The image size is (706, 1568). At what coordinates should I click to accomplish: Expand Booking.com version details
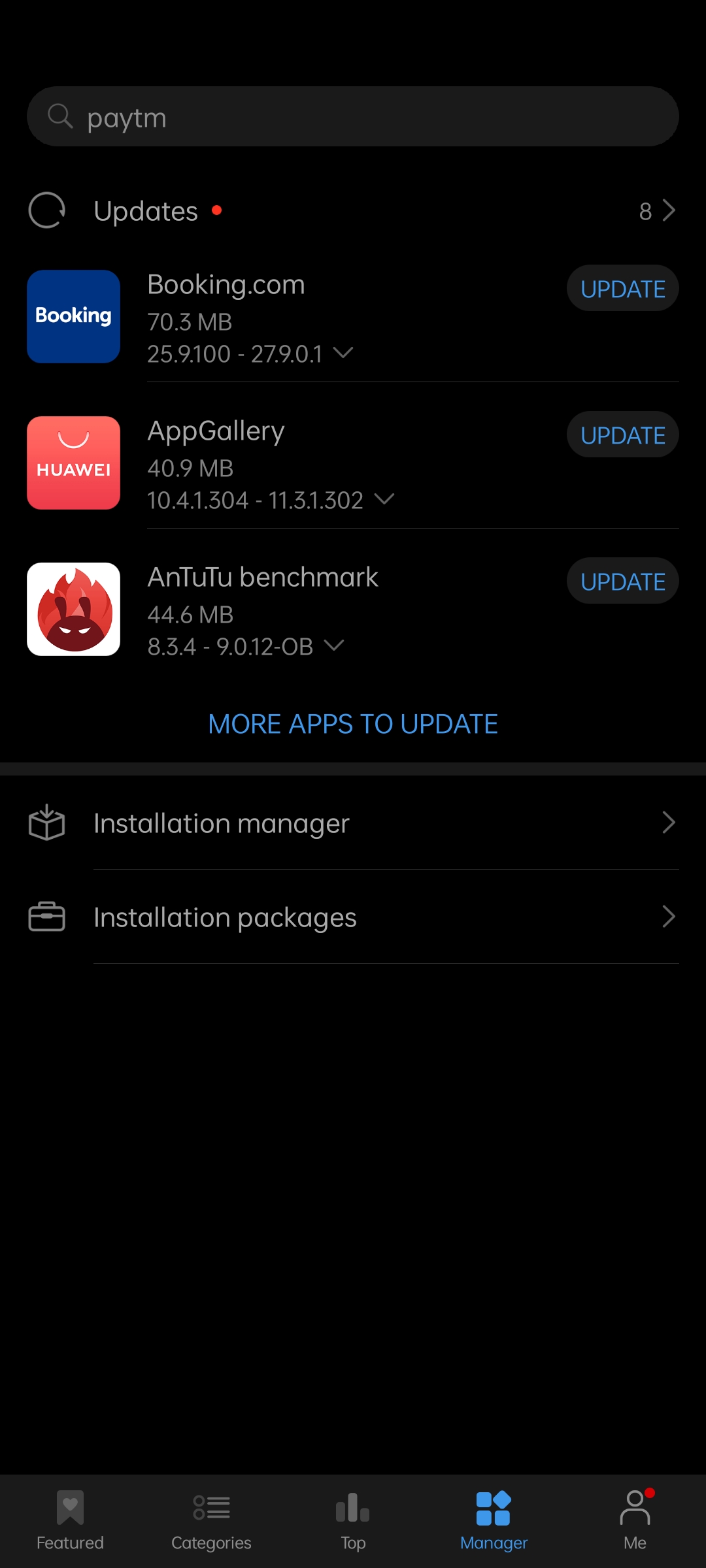[343, 353]
